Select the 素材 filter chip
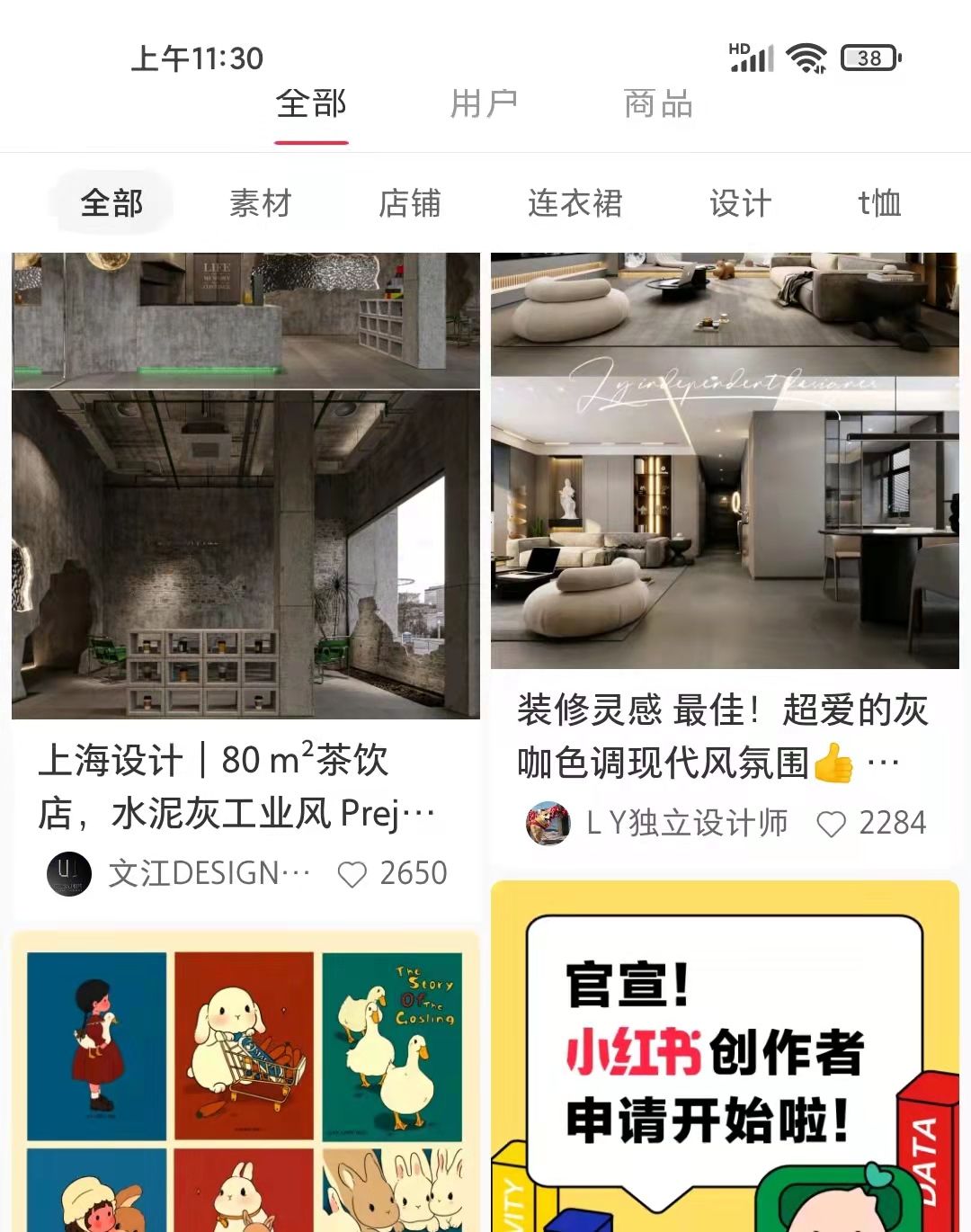 click(260, 203)
